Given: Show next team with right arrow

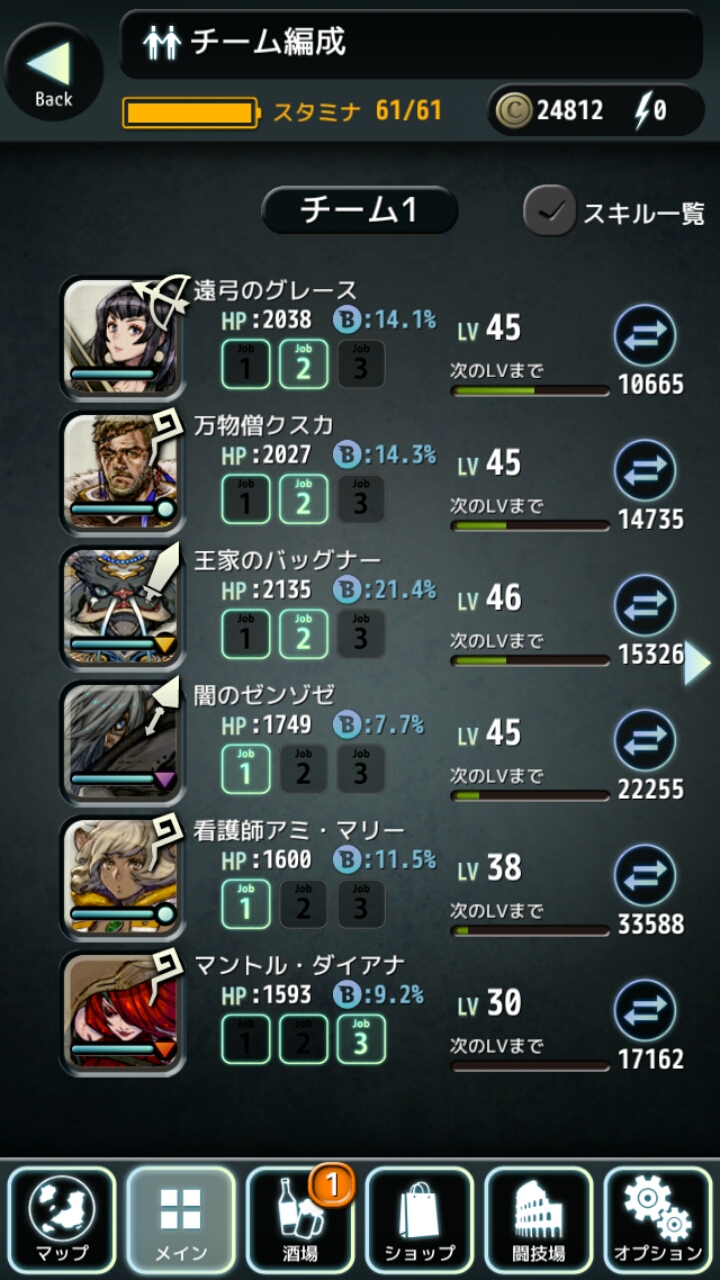Looking at the screenshot, I should point(697,664).
